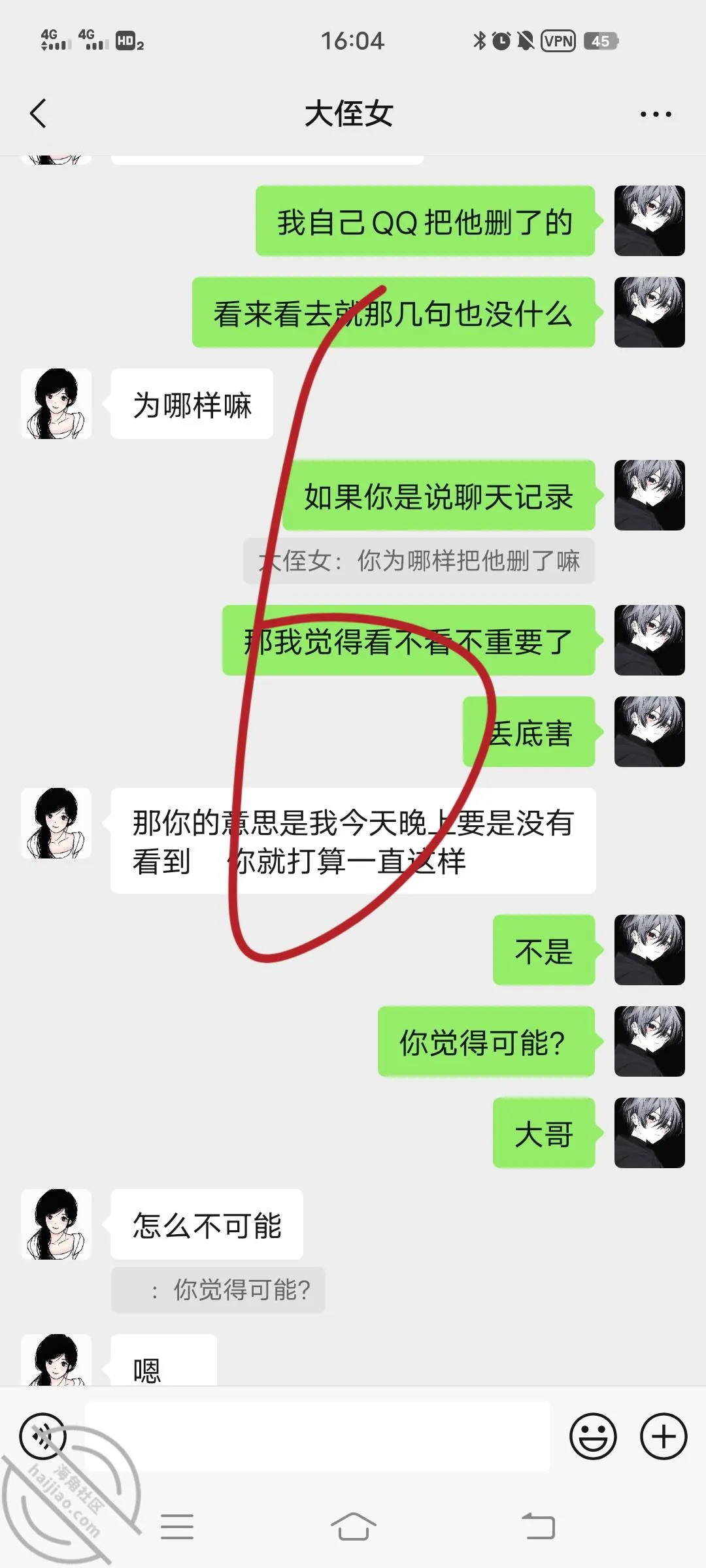Go back from the 大侄女 chat
The height and width of the screenshot is (1568, 706).
click(x=39, y=114)
